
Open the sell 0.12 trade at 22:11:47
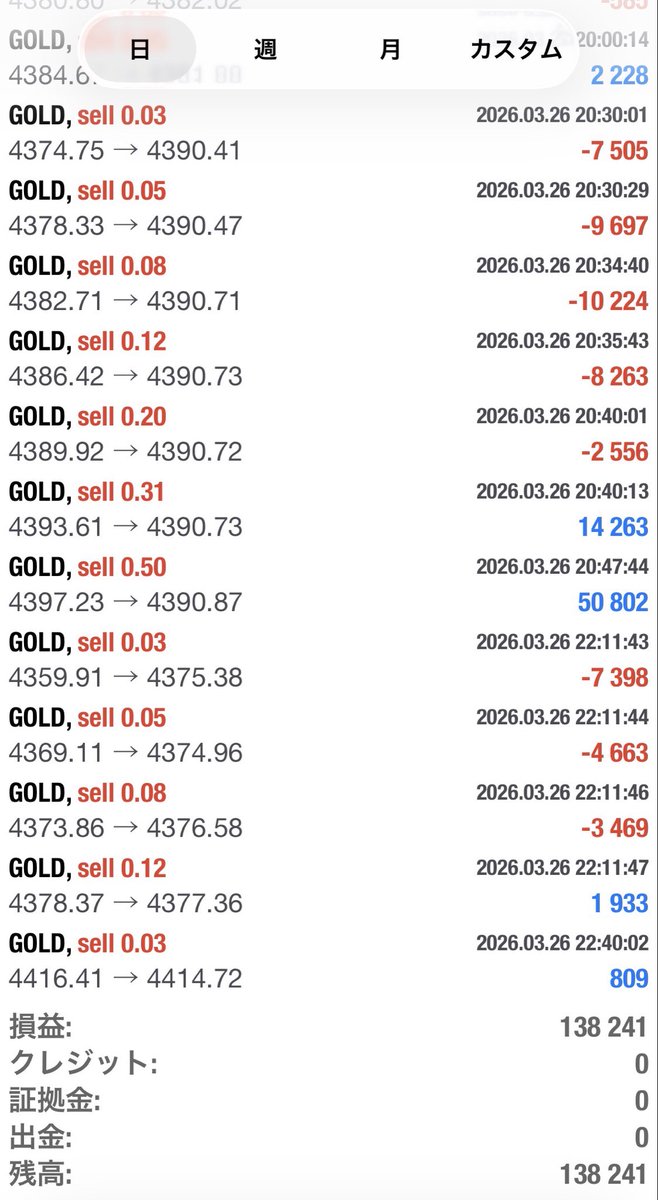[329, 886]
